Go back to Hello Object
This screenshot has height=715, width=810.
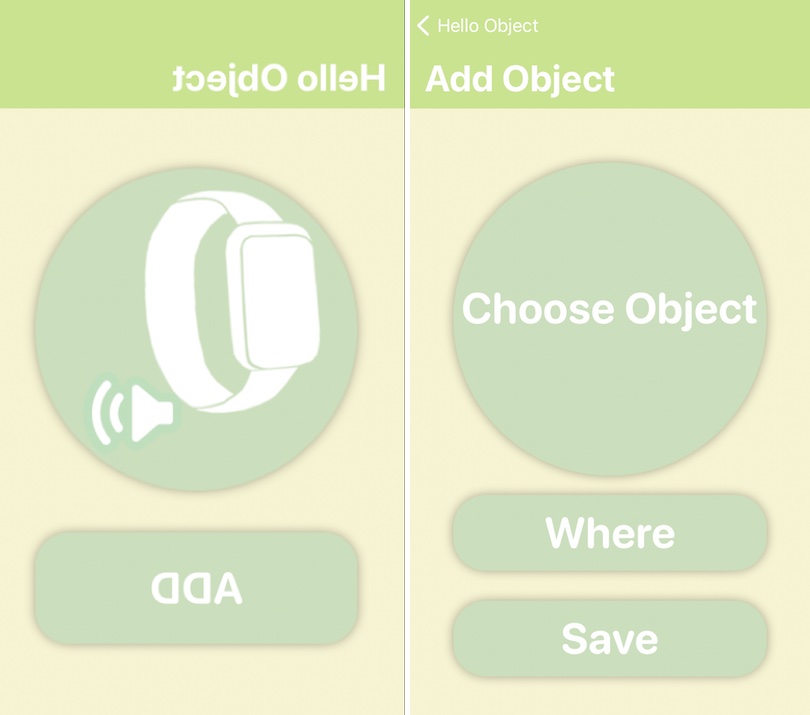click(x=477, y=26)
